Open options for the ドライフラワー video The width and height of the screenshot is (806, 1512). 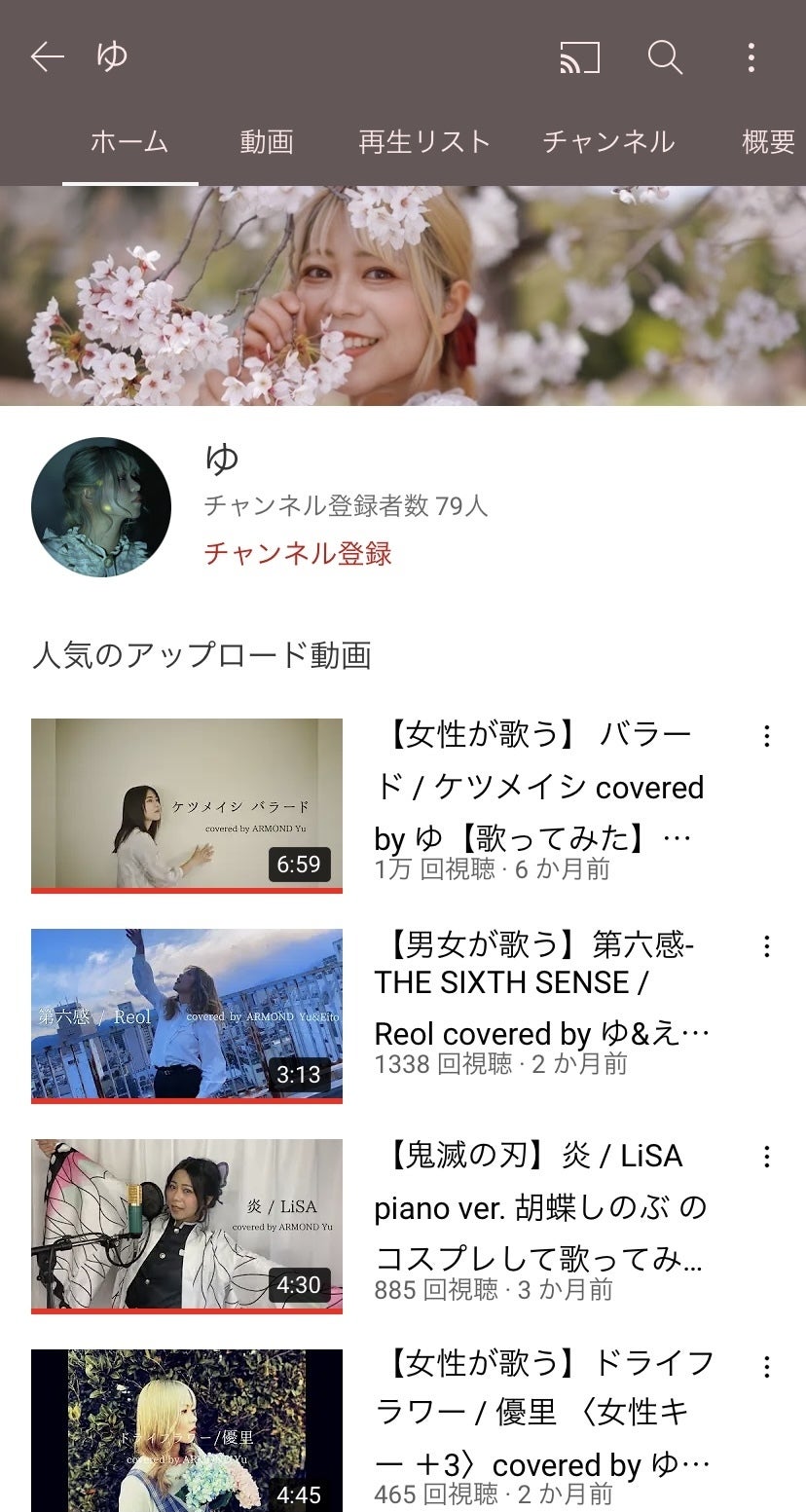767,1367
